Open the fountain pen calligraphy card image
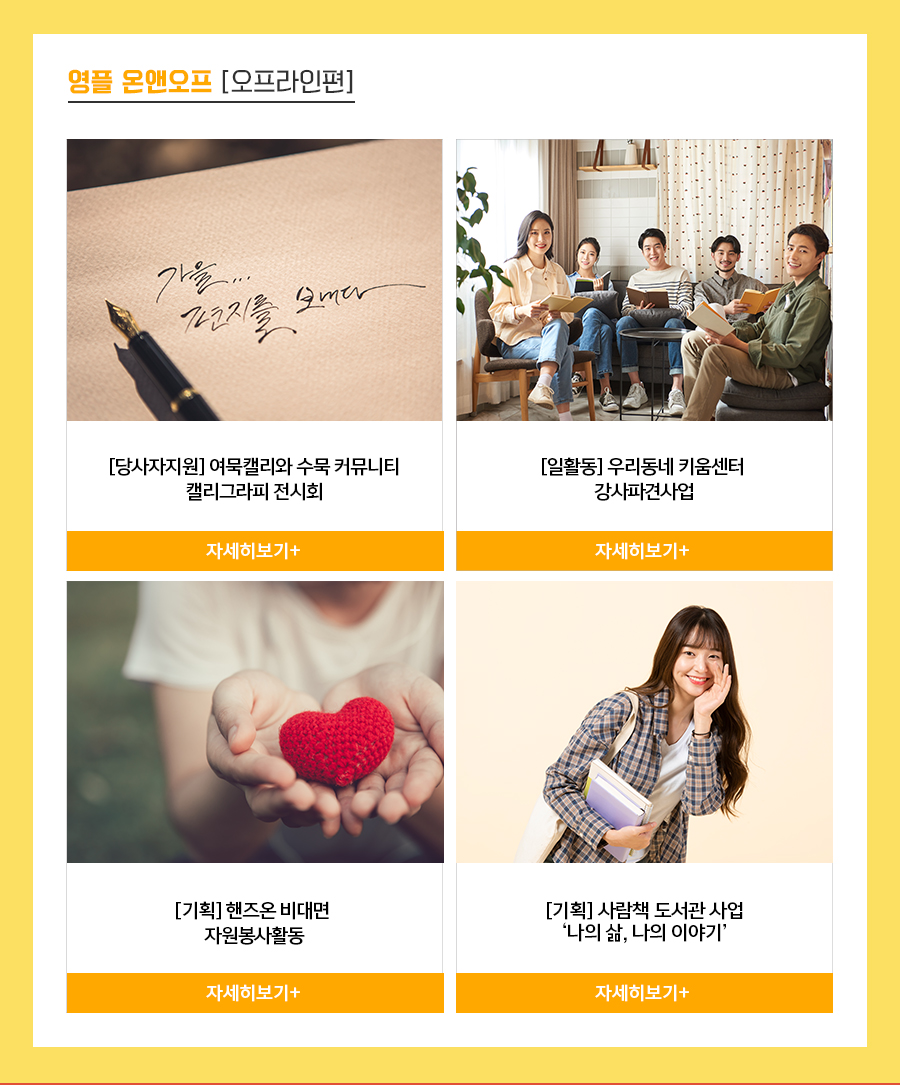Viewport: 900px width, 1085px height. pyautogui.click(x=254, y=280)
